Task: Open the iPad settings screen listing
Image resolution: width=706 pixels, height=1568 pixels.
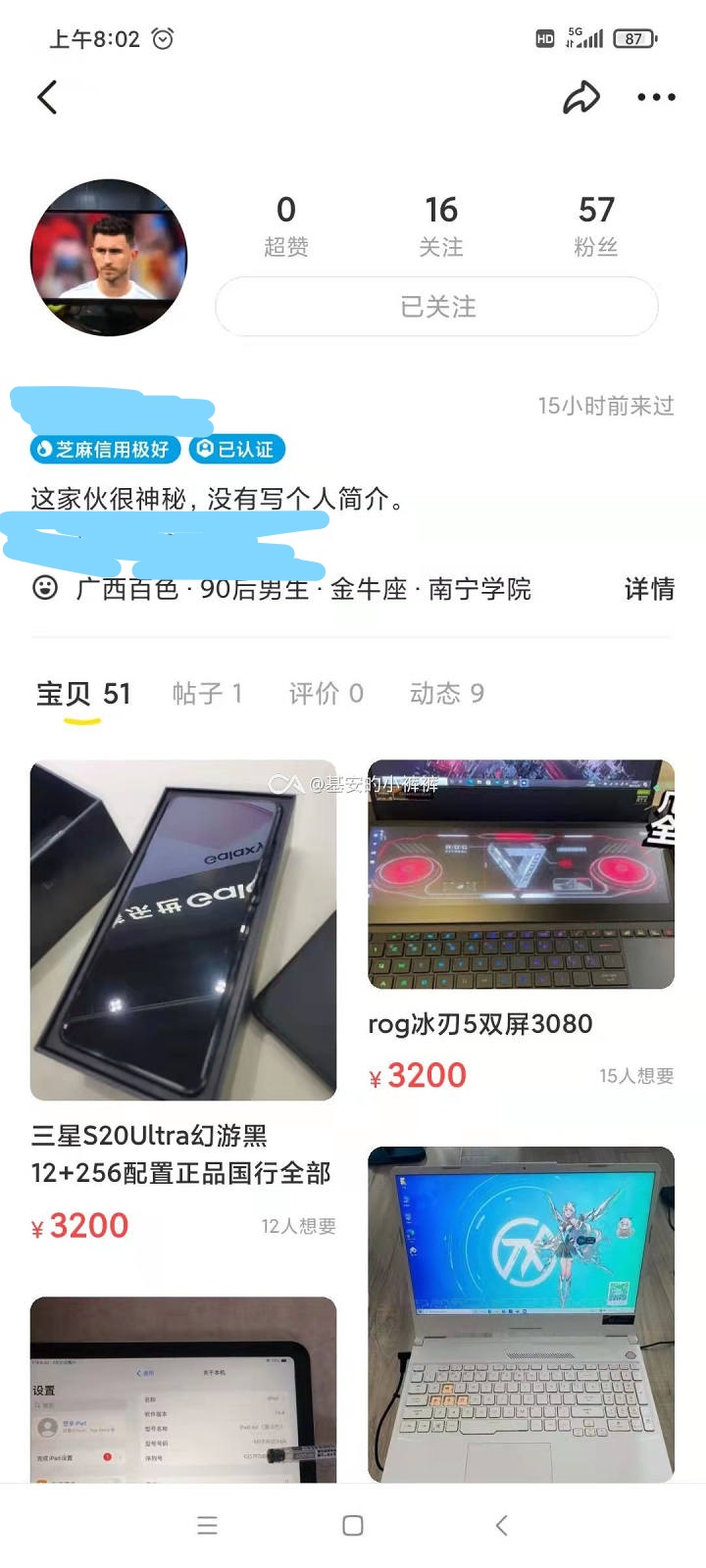Action: pos(183,1392)
